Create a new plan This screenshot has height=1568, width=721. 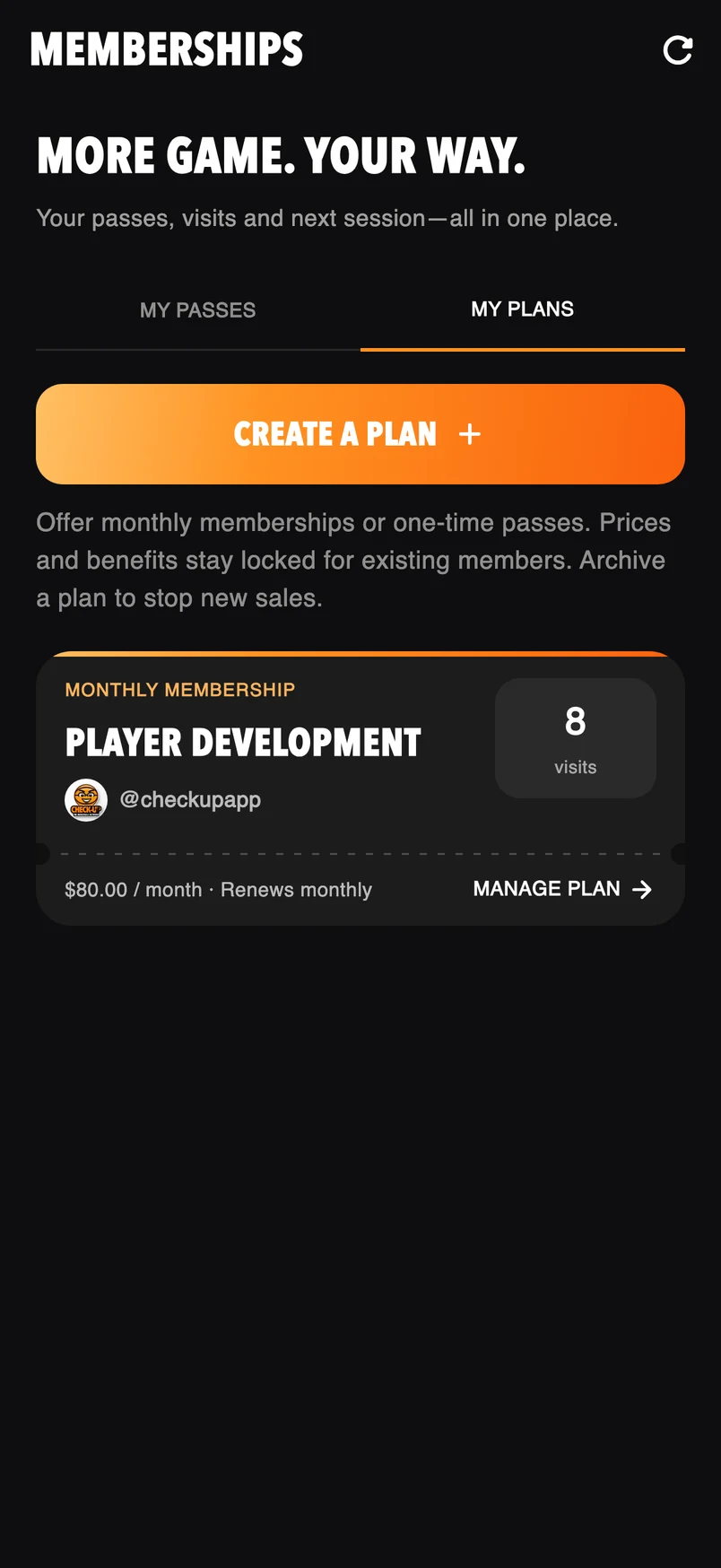360,434
